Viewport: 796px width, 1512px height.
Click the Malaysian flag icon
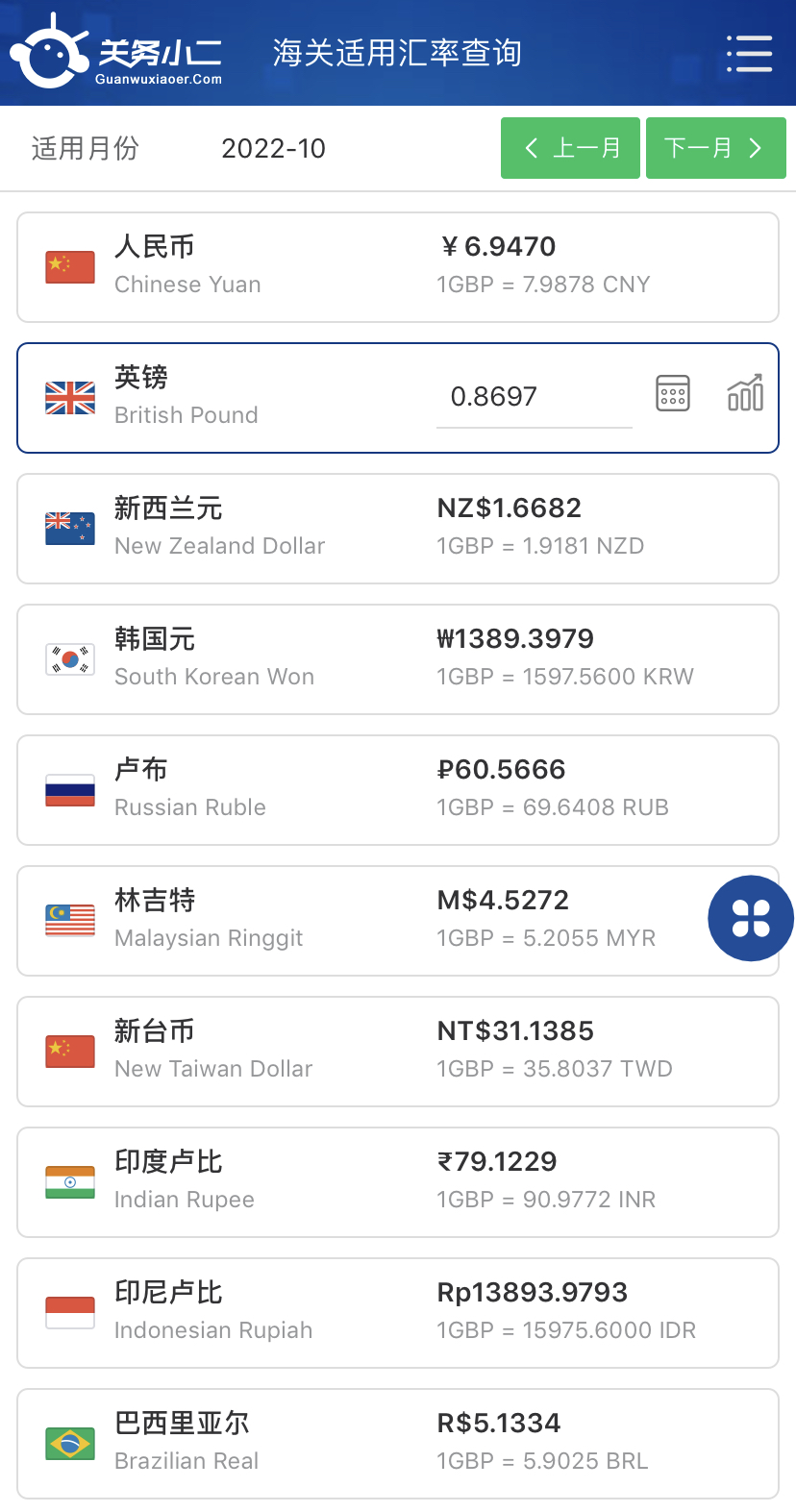[x=69, y=918]
